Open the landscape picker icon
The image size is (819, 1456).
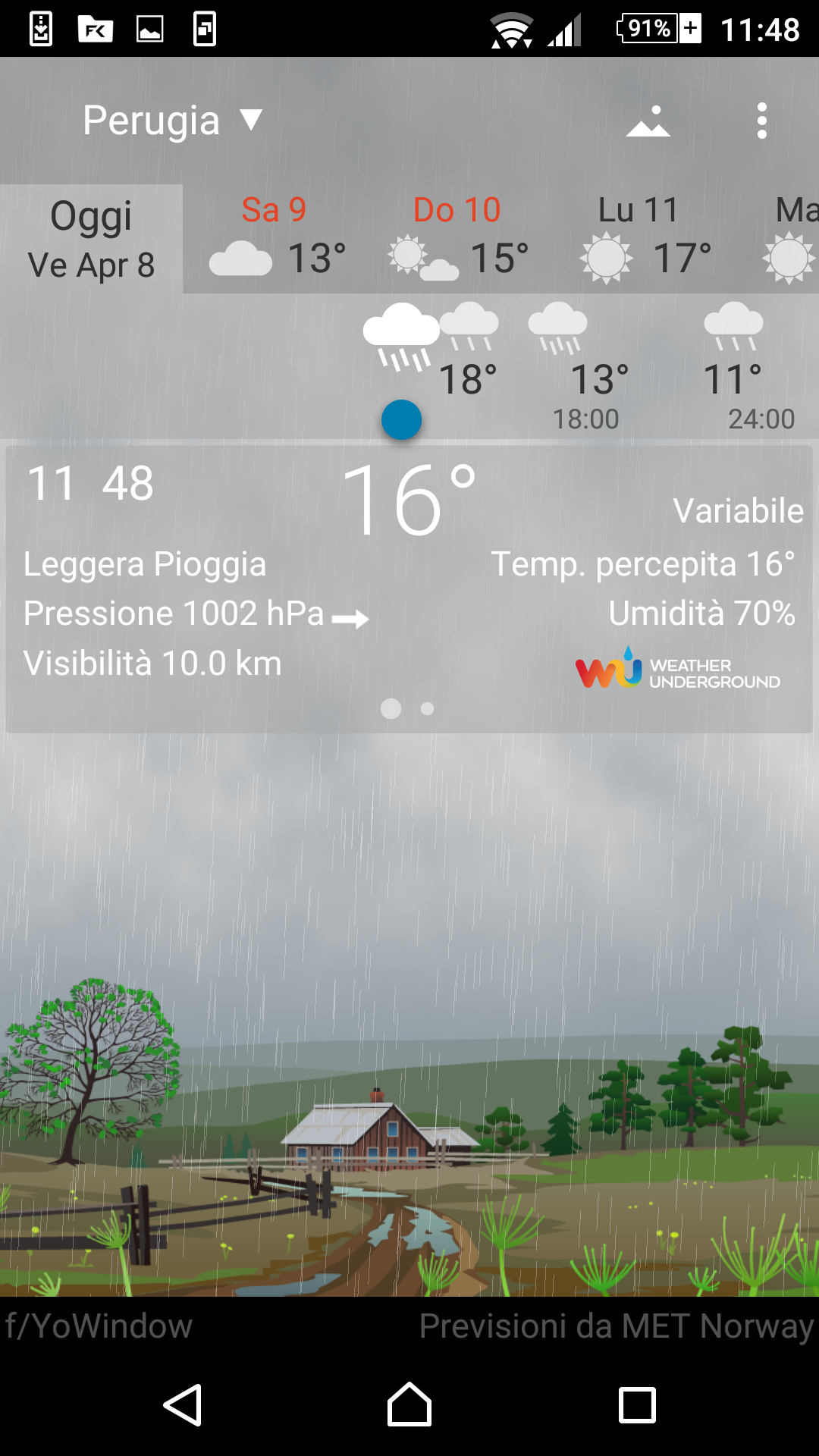tap(648, 121)
